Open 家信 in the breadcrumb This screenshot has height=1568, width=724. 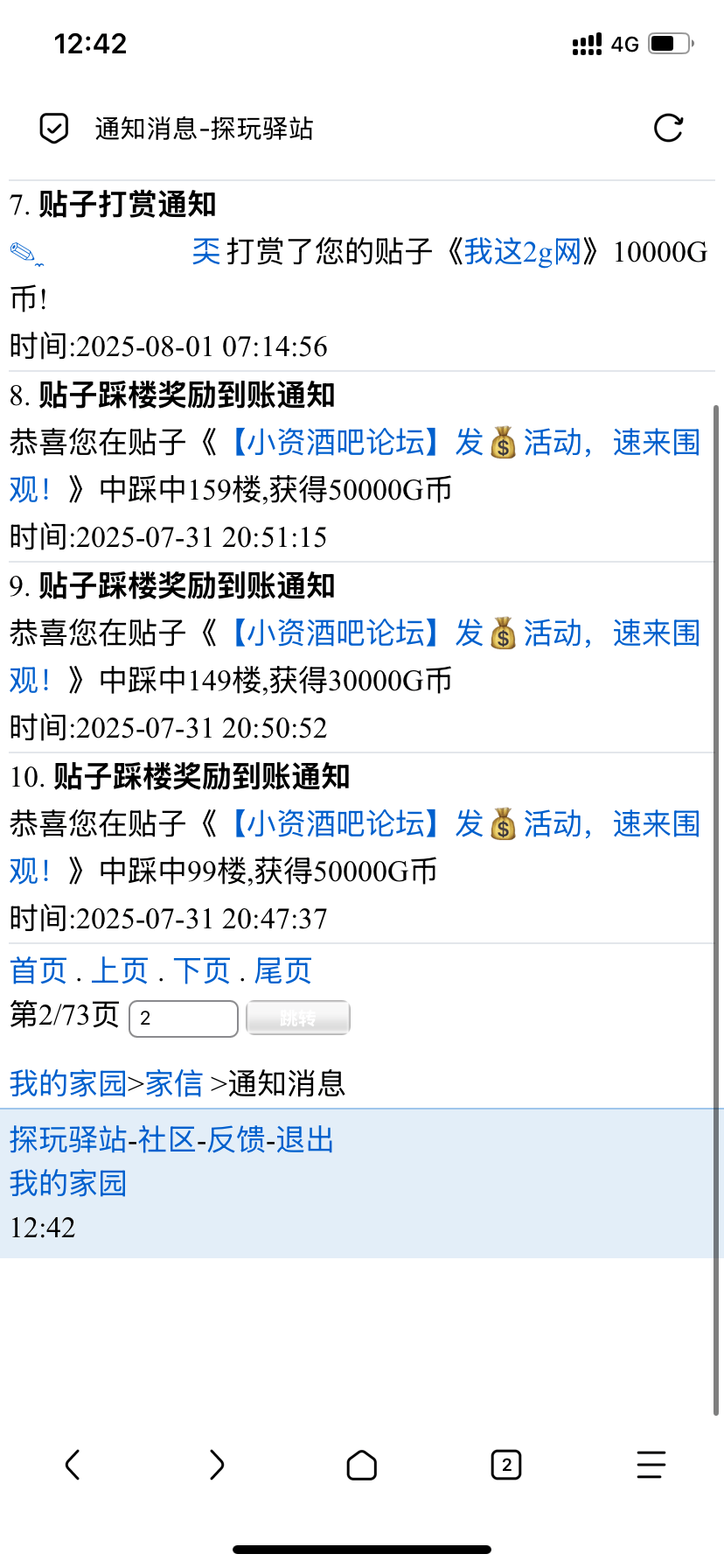pyautogui.click(x=174, y=1083)
